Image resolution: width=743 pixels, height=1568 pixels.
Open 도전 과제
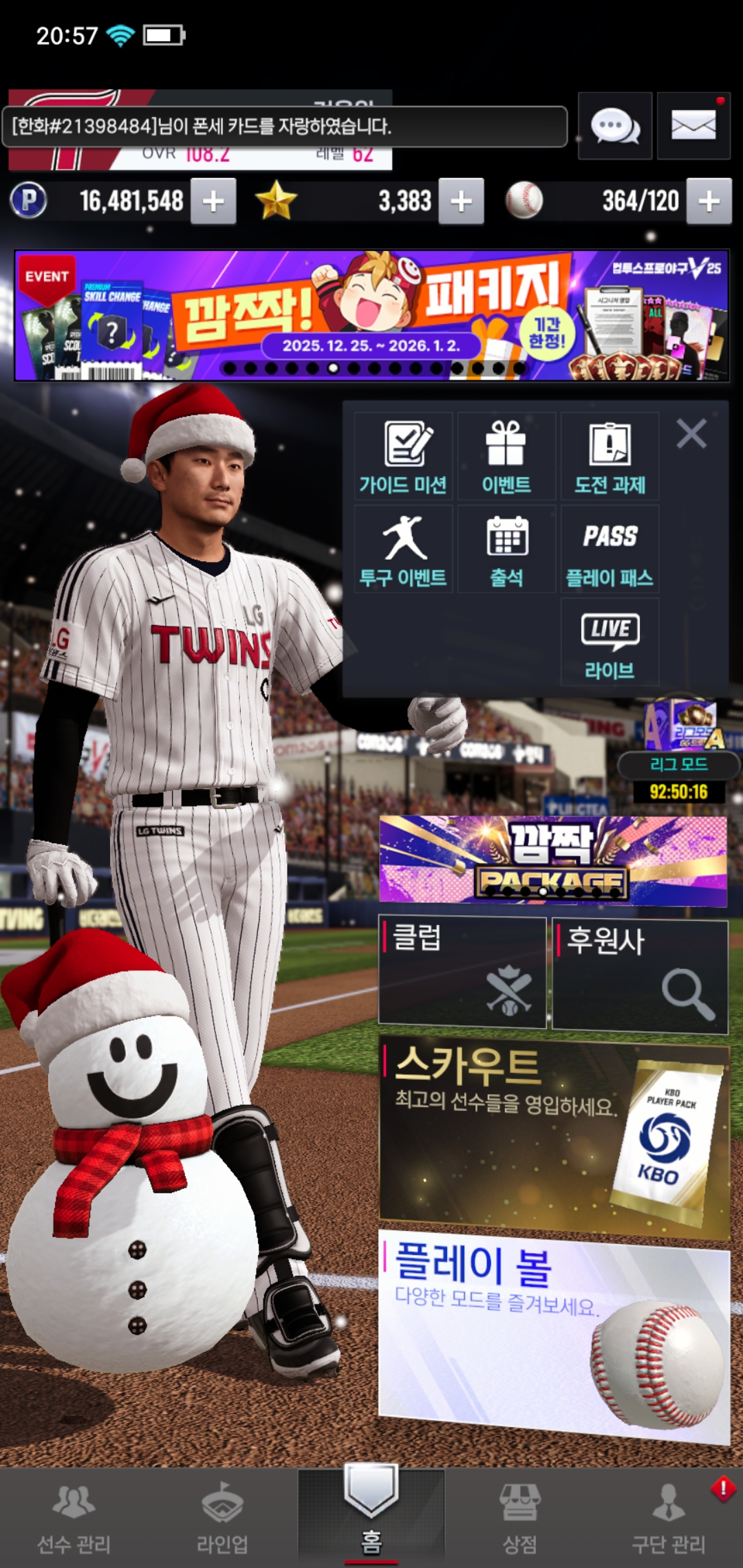pos(610,457)
